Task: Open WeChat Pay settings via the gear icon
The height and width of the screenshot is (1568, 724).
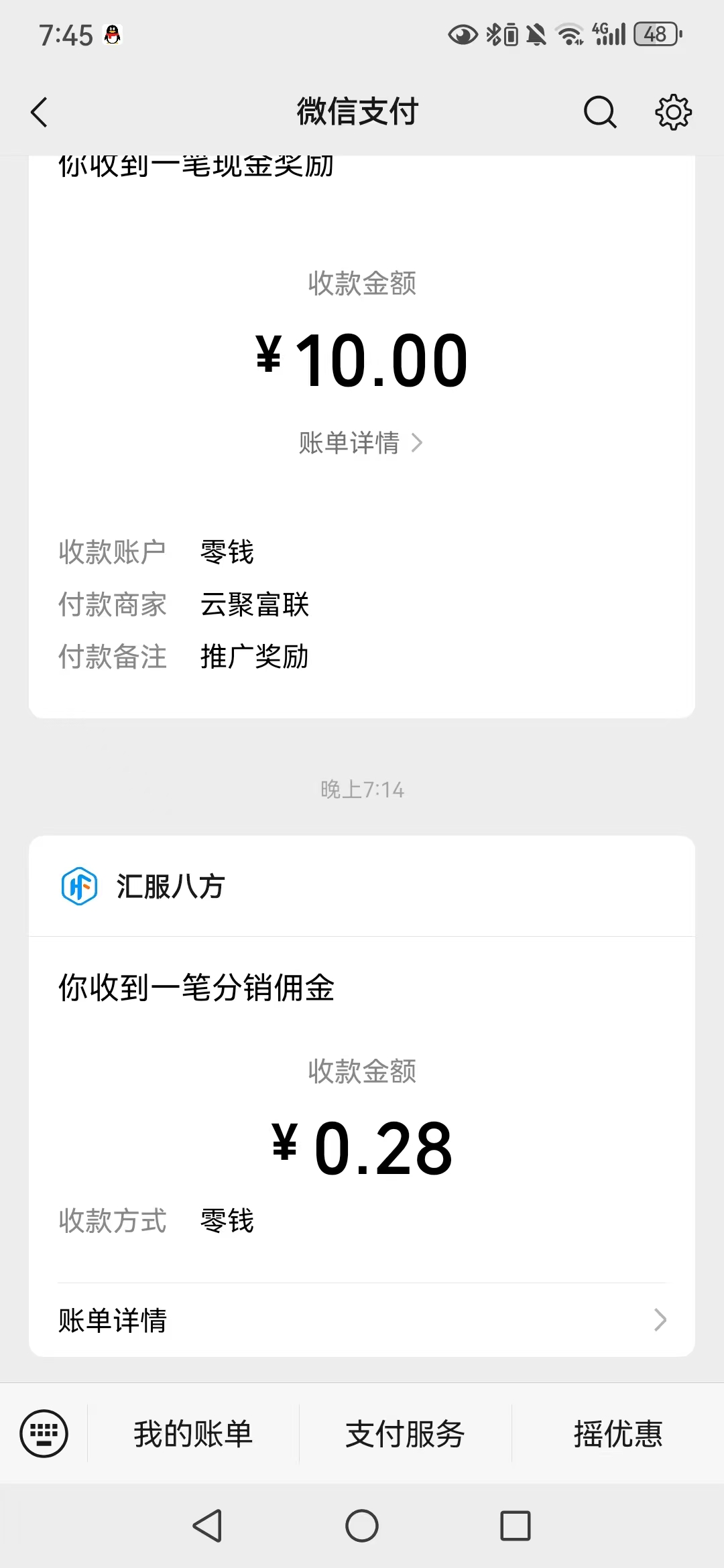Action: (672, 112)
